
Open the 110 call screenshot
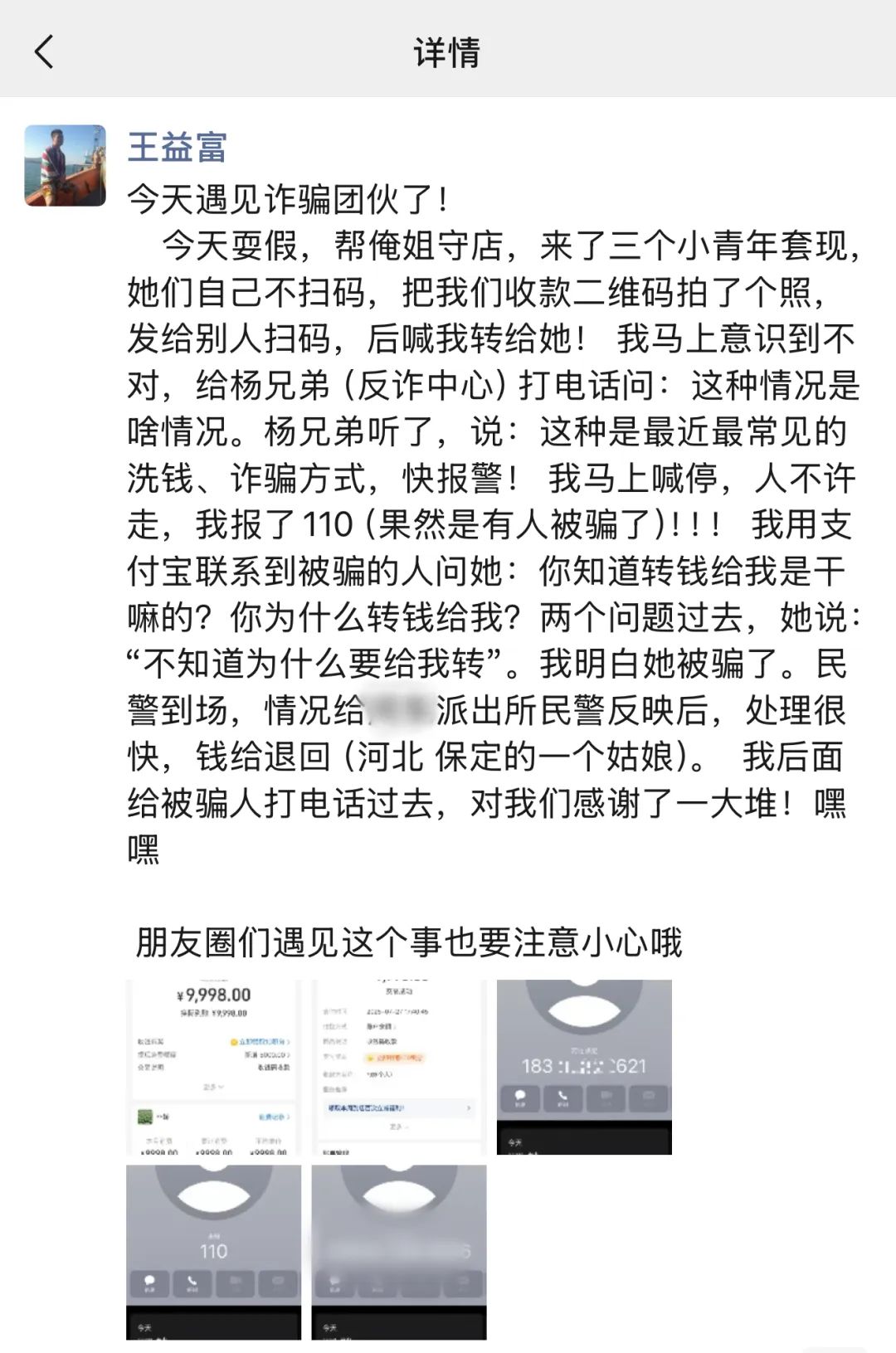(213, 1252)
